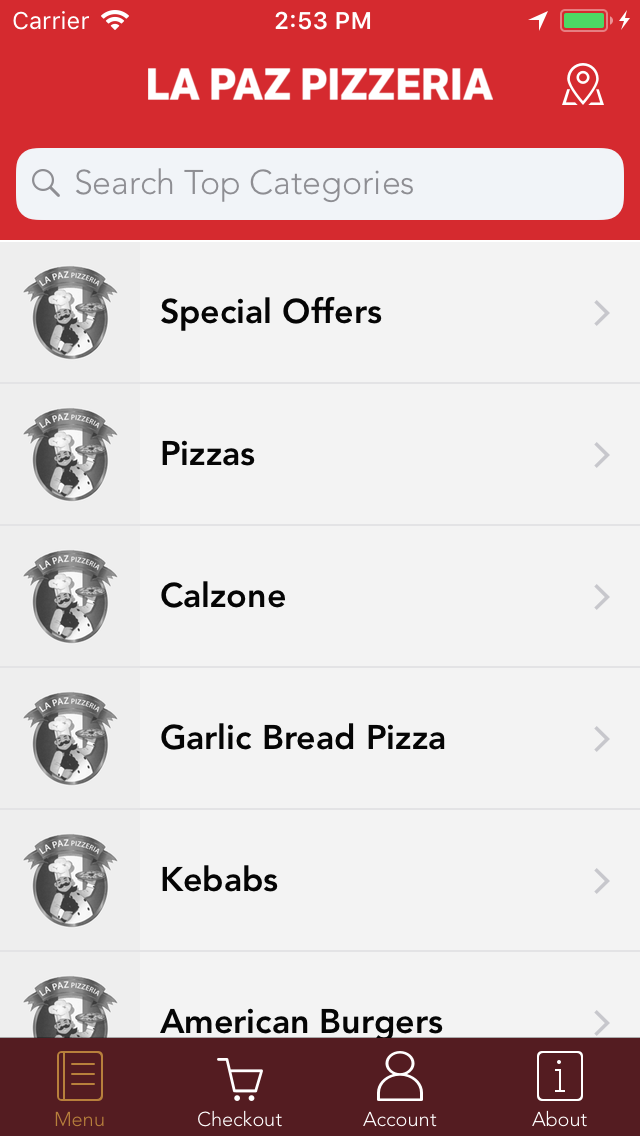Open the About tab

point(560,1088)
